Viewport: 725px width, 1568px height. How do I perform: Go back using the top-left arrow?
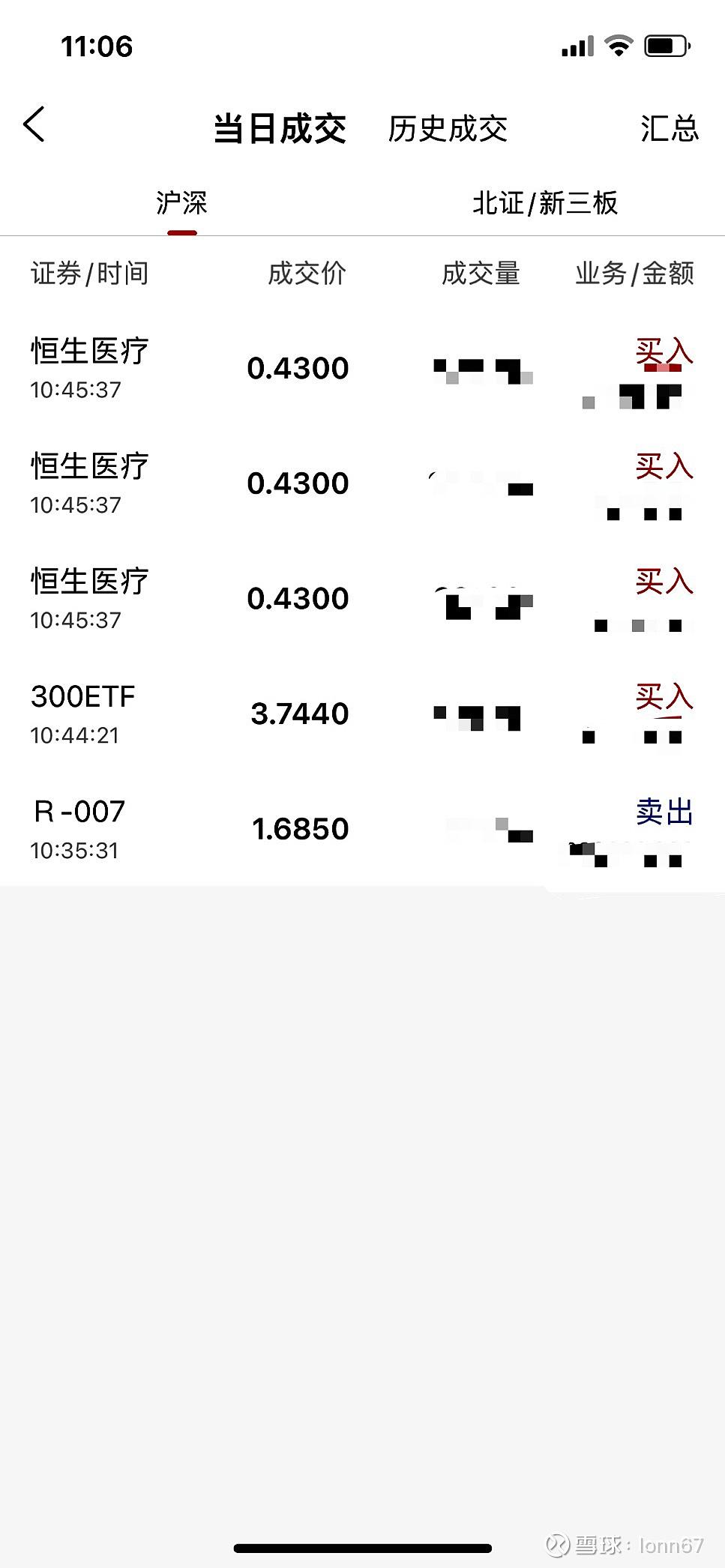coord(34,124)
